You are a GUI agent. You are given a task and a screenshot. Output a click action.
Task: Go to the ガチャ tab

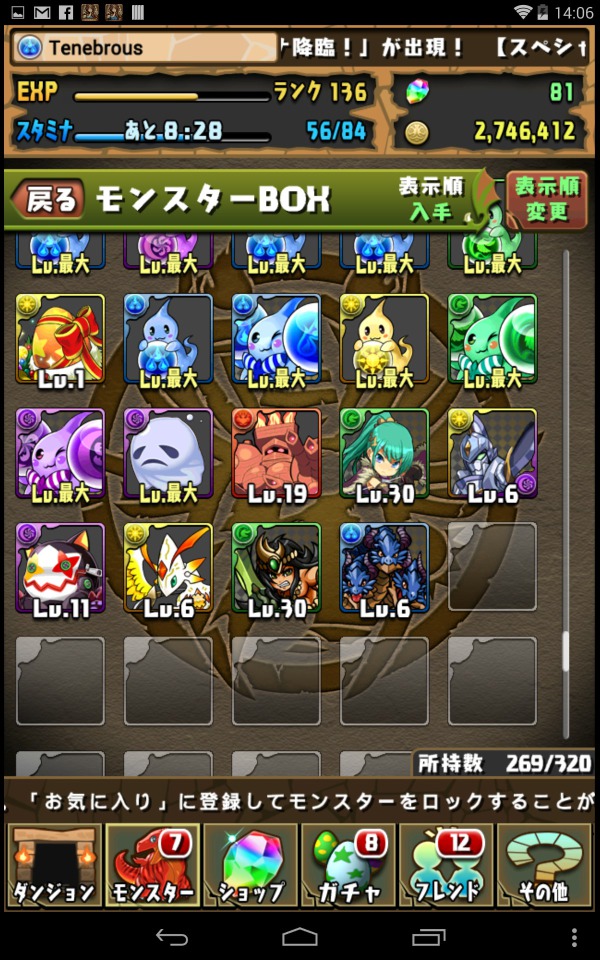click(x=348, y=865)
